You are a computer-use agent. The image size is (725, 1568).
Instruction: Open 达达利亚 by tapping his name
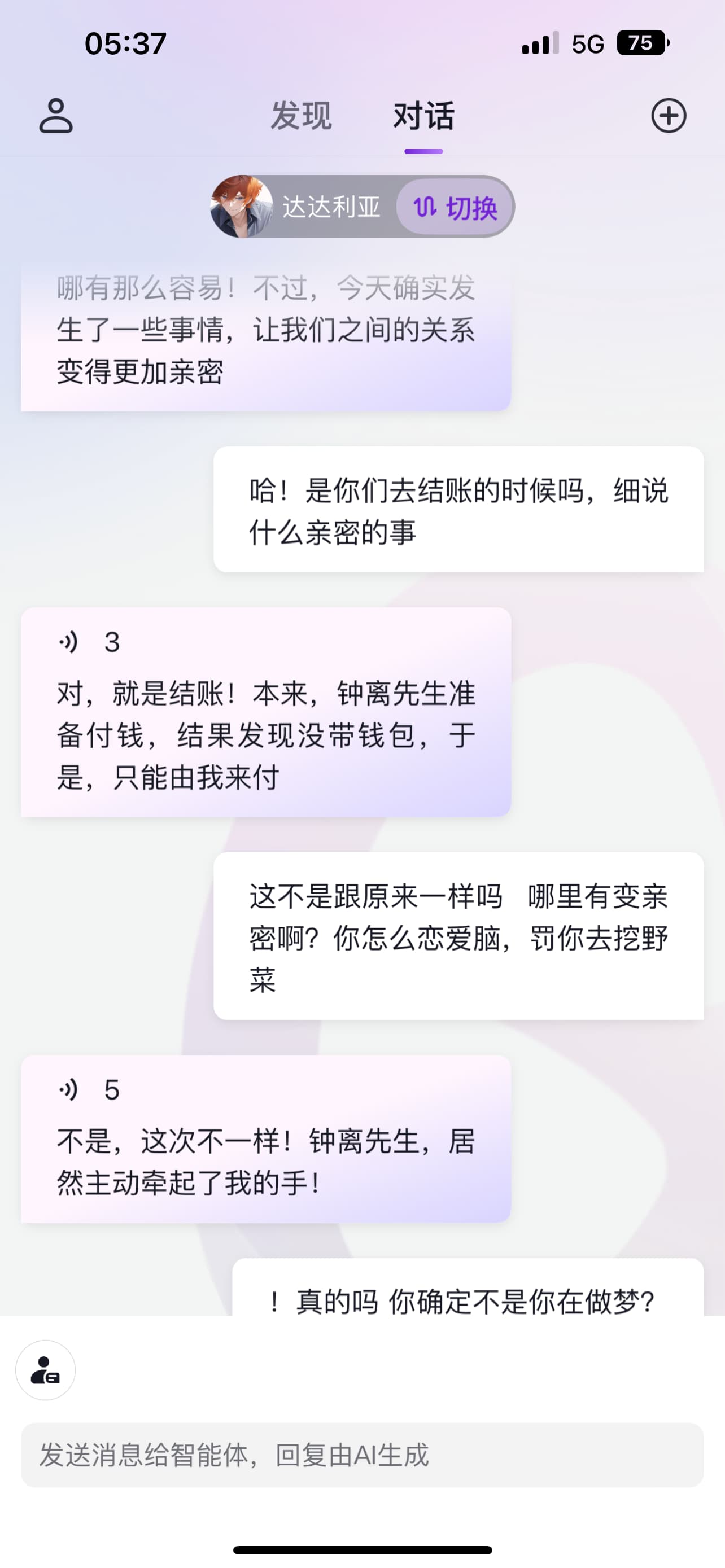pyautogui.click(x=332, y=207)
